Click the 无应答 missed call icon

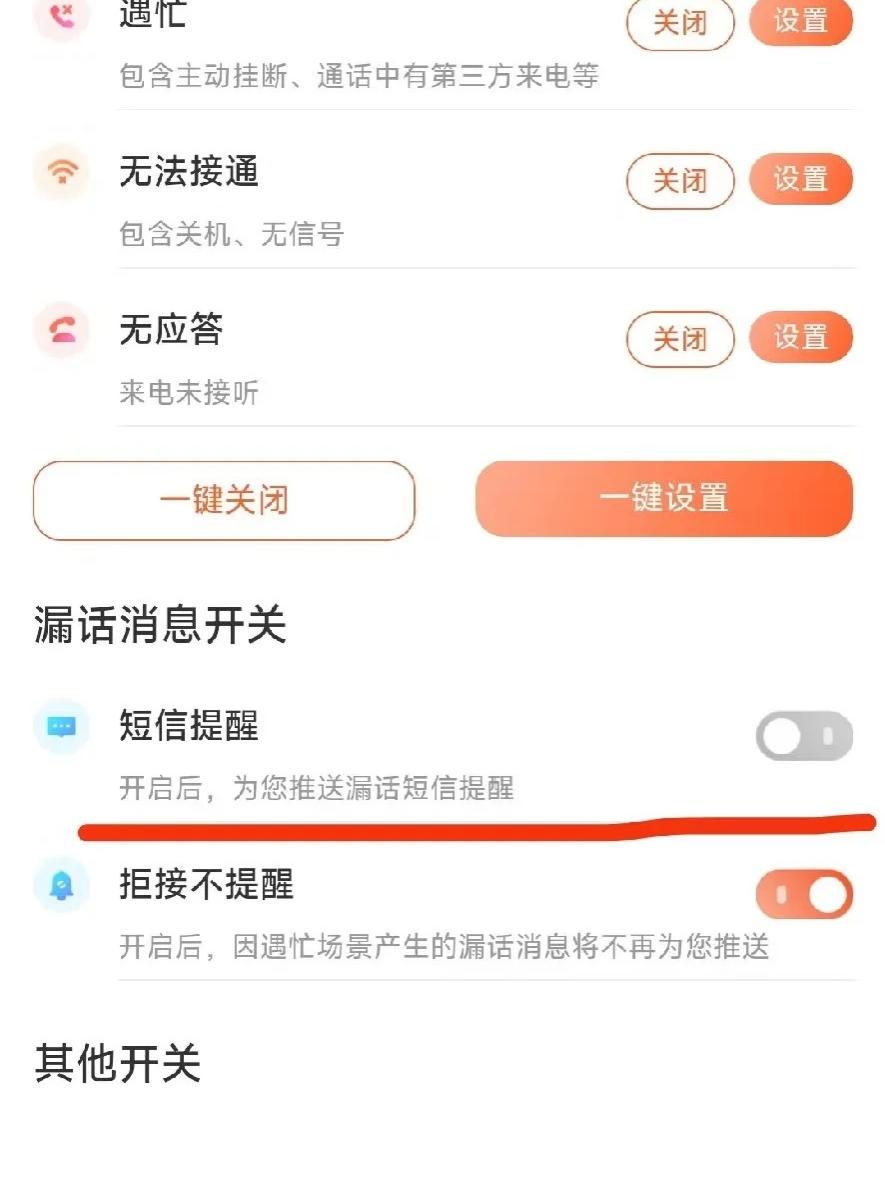click(x=62, y=330)
